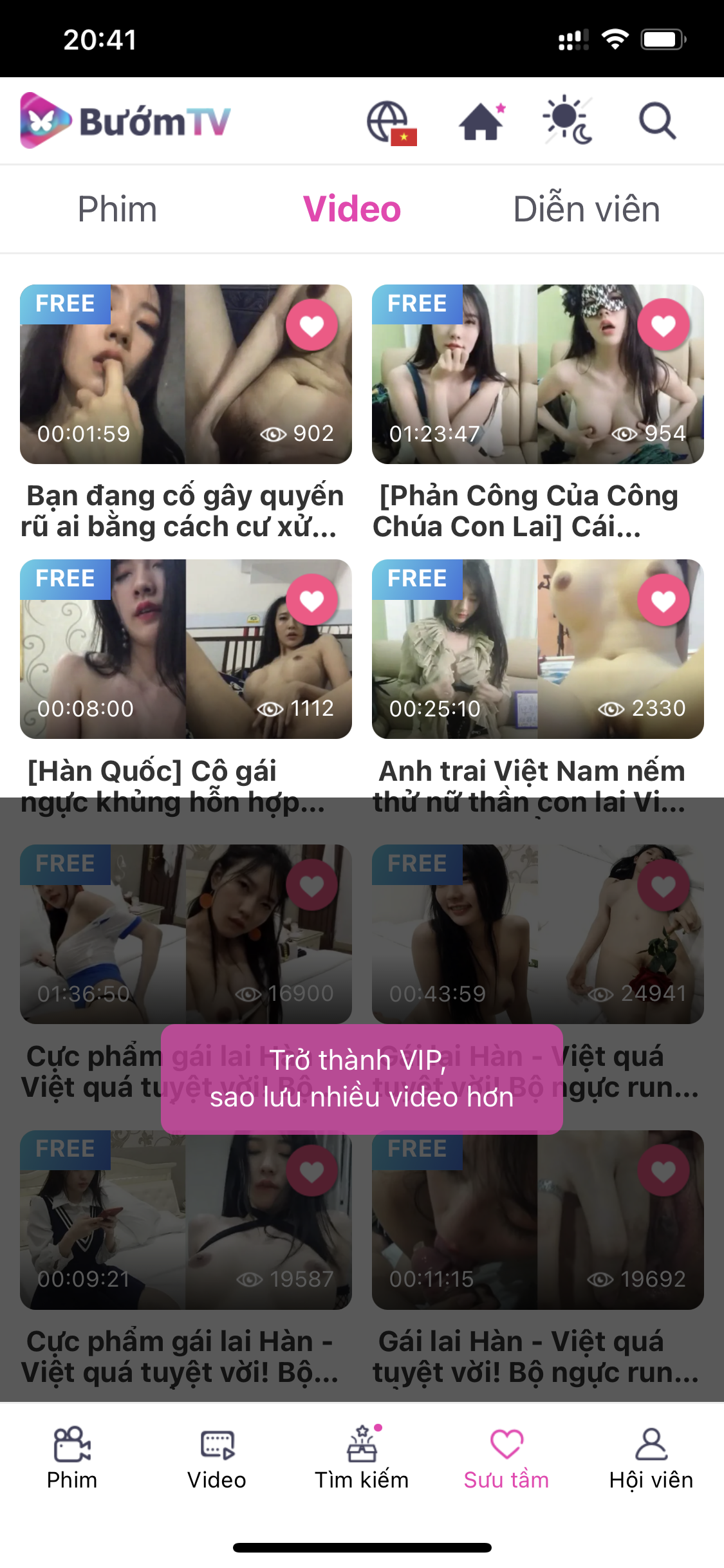Open the language selector globe icon
Viewport: 724px width, 1568px height.
390,122
